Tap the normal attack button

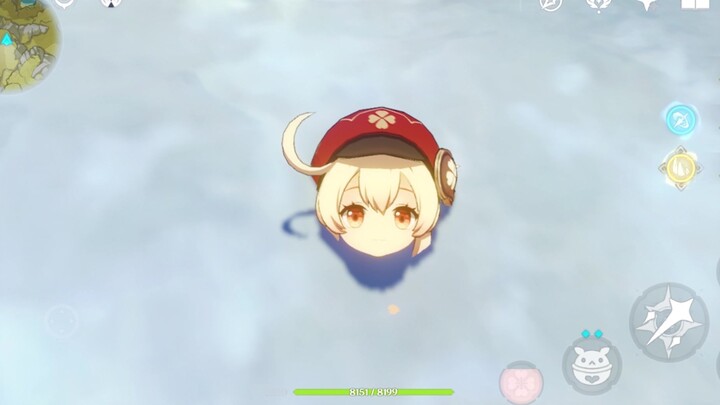click(669, 321)
